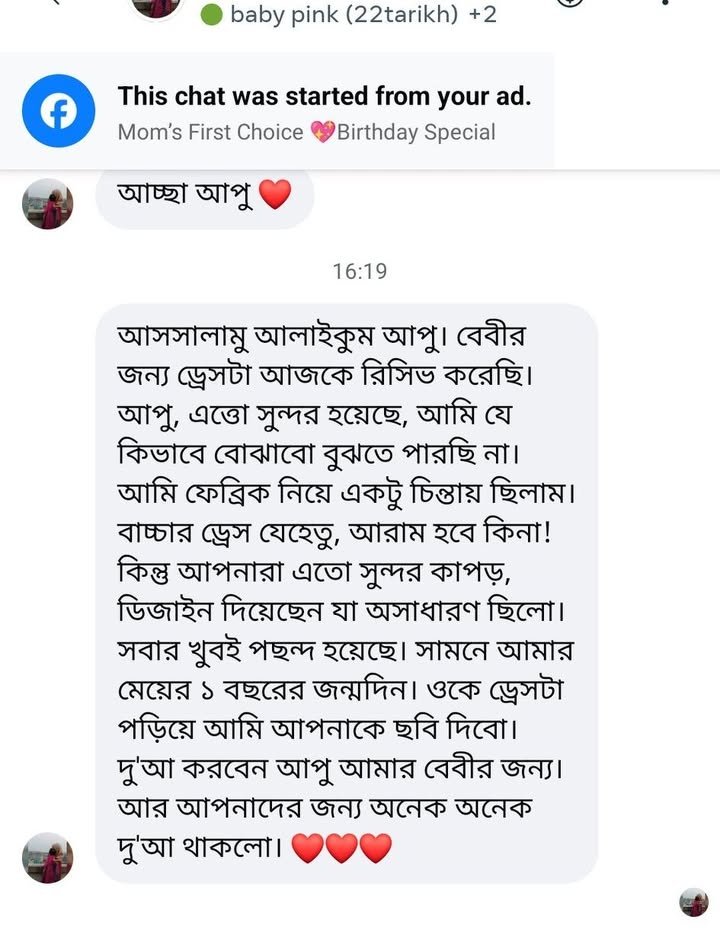The height and width of the screenshot is (941, 720).
Task: Open the baby pink (22tarikh) label tags
Action: coord(349,15)
